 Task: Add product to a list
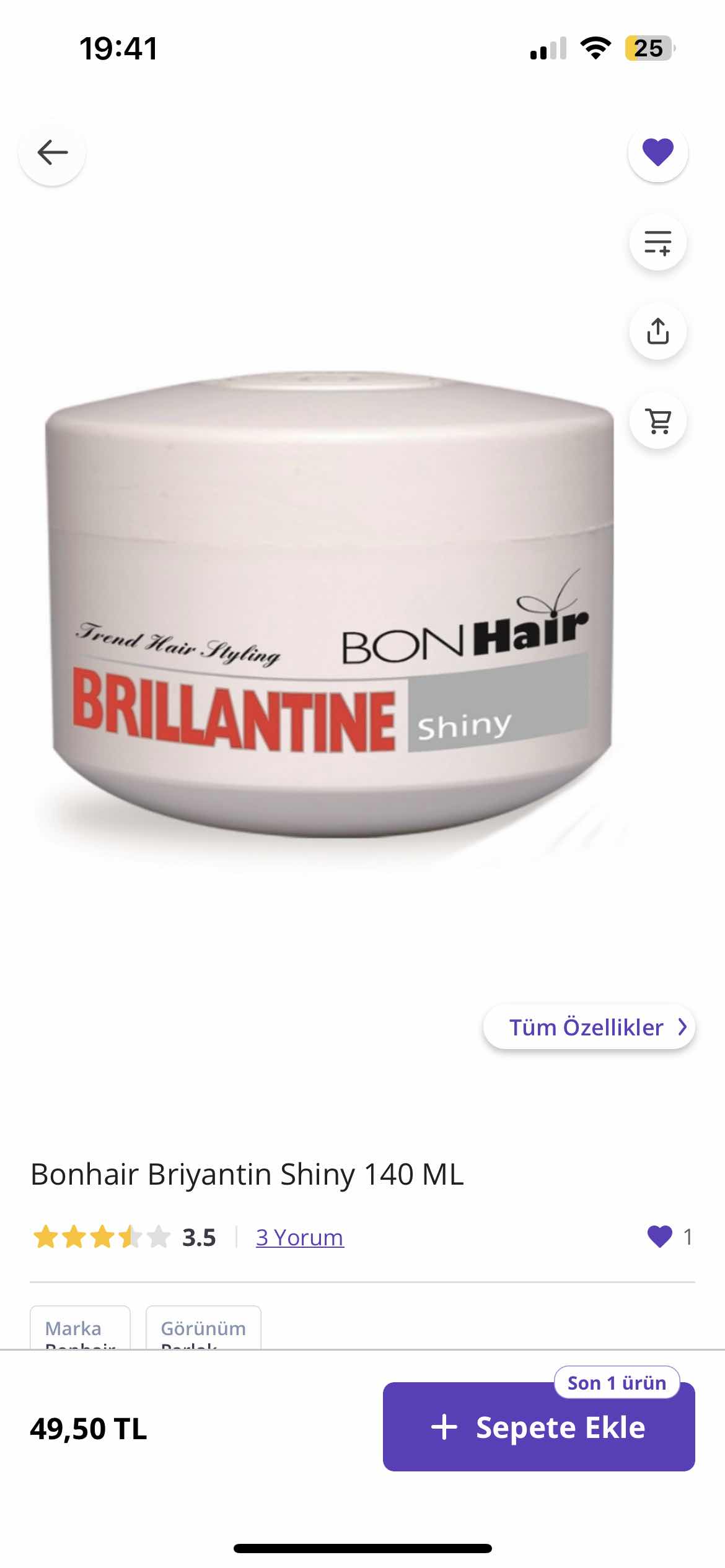tap(657, 242)
